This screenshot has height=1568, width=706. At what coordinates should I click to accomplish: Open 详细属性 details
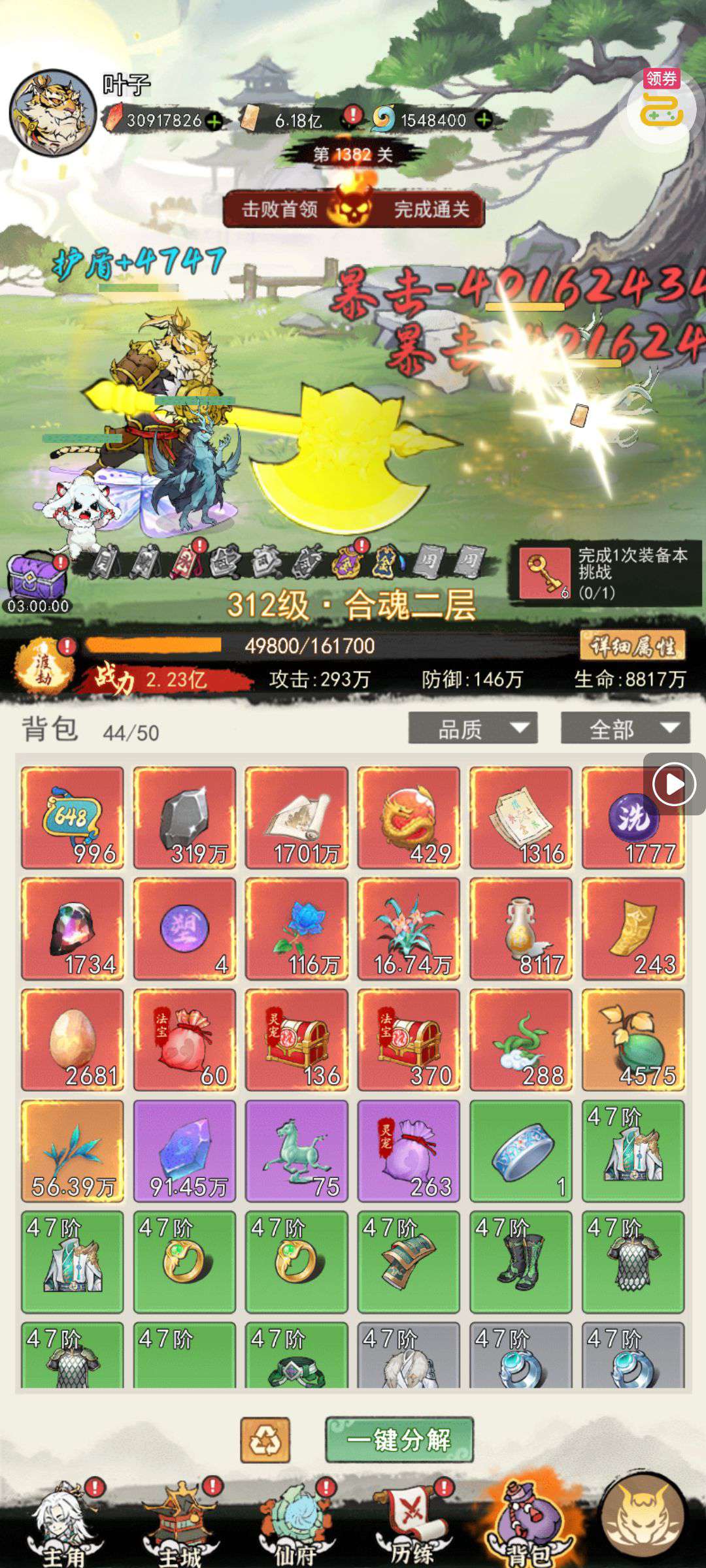(632, 646)
